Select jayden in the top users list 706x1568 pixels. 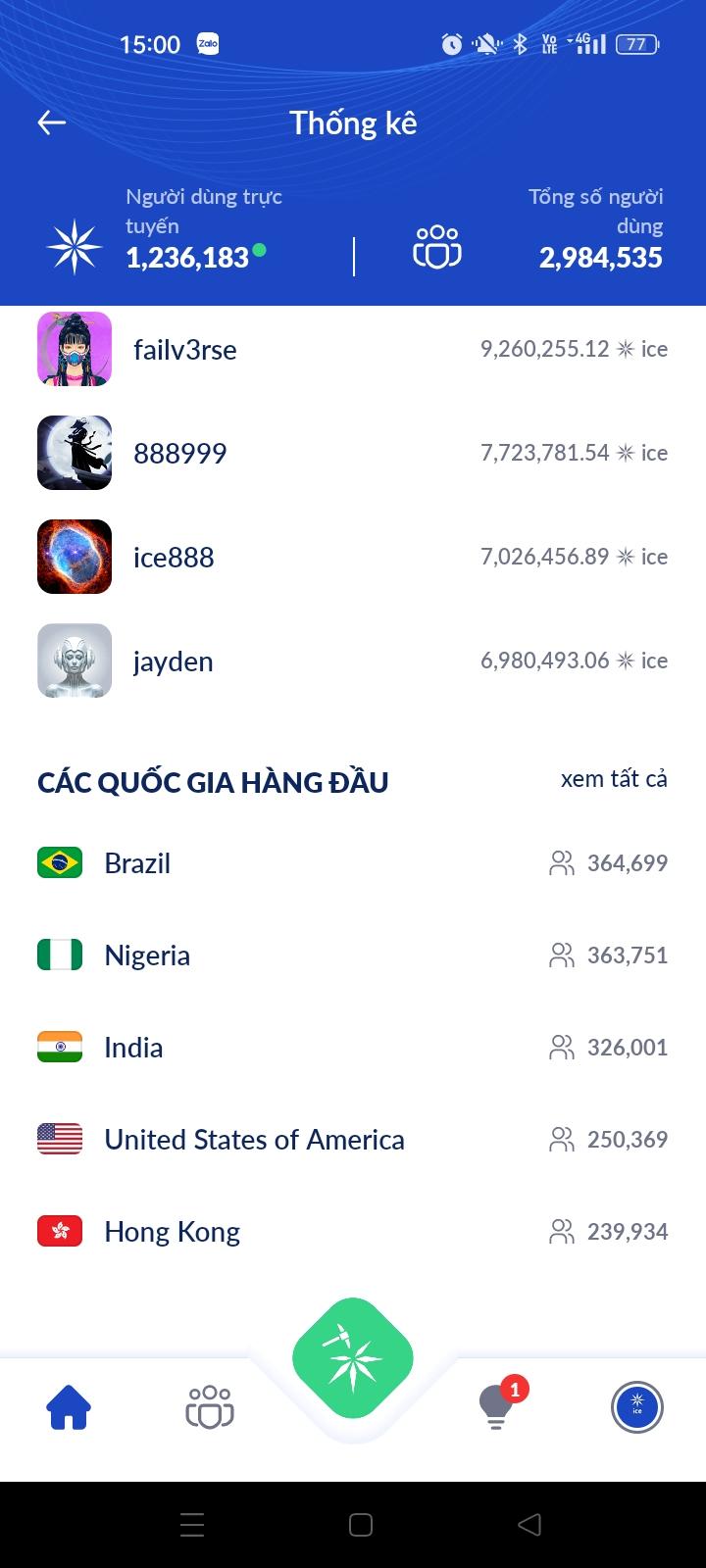coord(173,661)
